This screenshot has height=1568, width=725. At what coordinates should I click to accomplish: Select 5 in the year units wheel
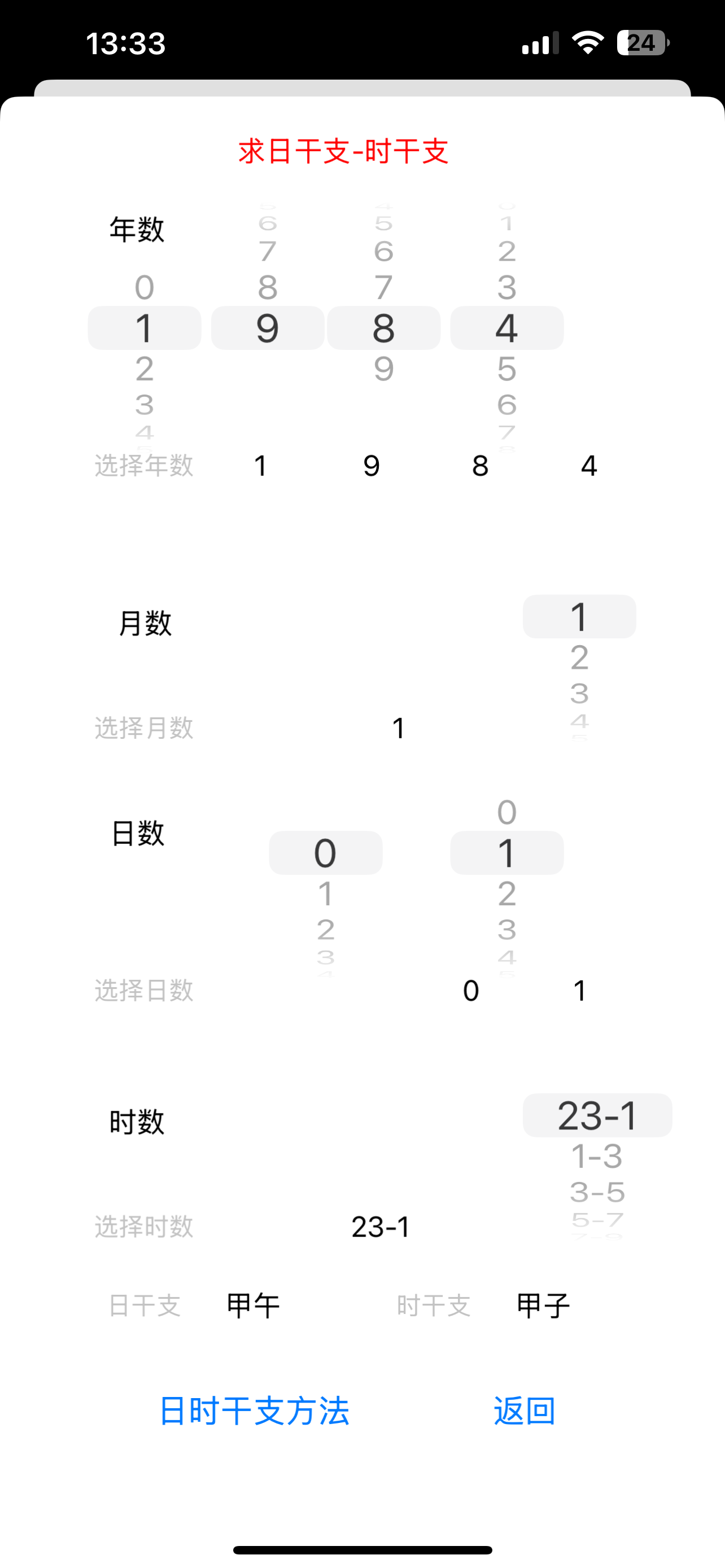(506, 369)
